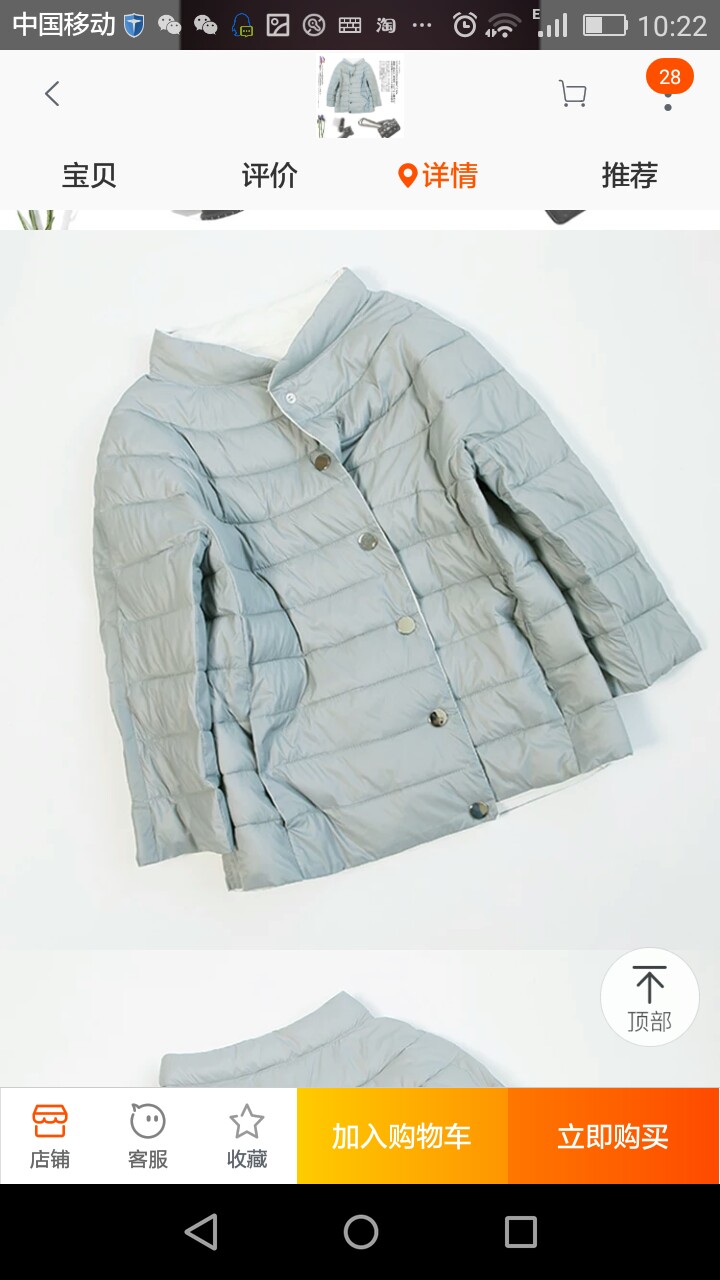
Task: Contact 客服 customer service
Action: coord(148,1136)
